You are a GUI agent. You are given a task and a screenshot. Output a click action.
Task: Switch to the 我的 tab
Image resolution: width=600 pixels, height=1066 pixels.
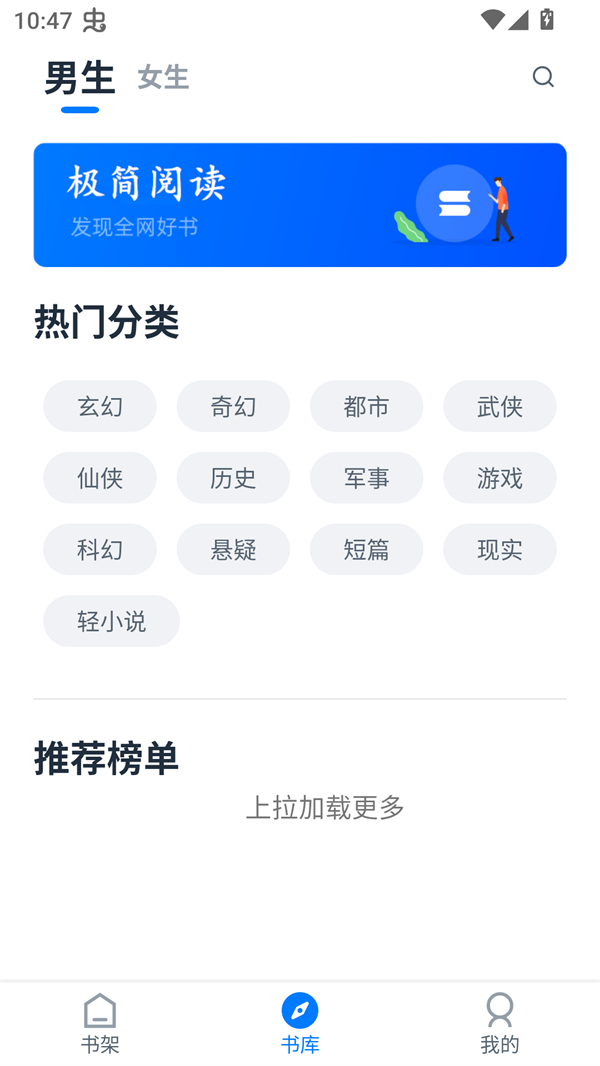click(500, 1023)
